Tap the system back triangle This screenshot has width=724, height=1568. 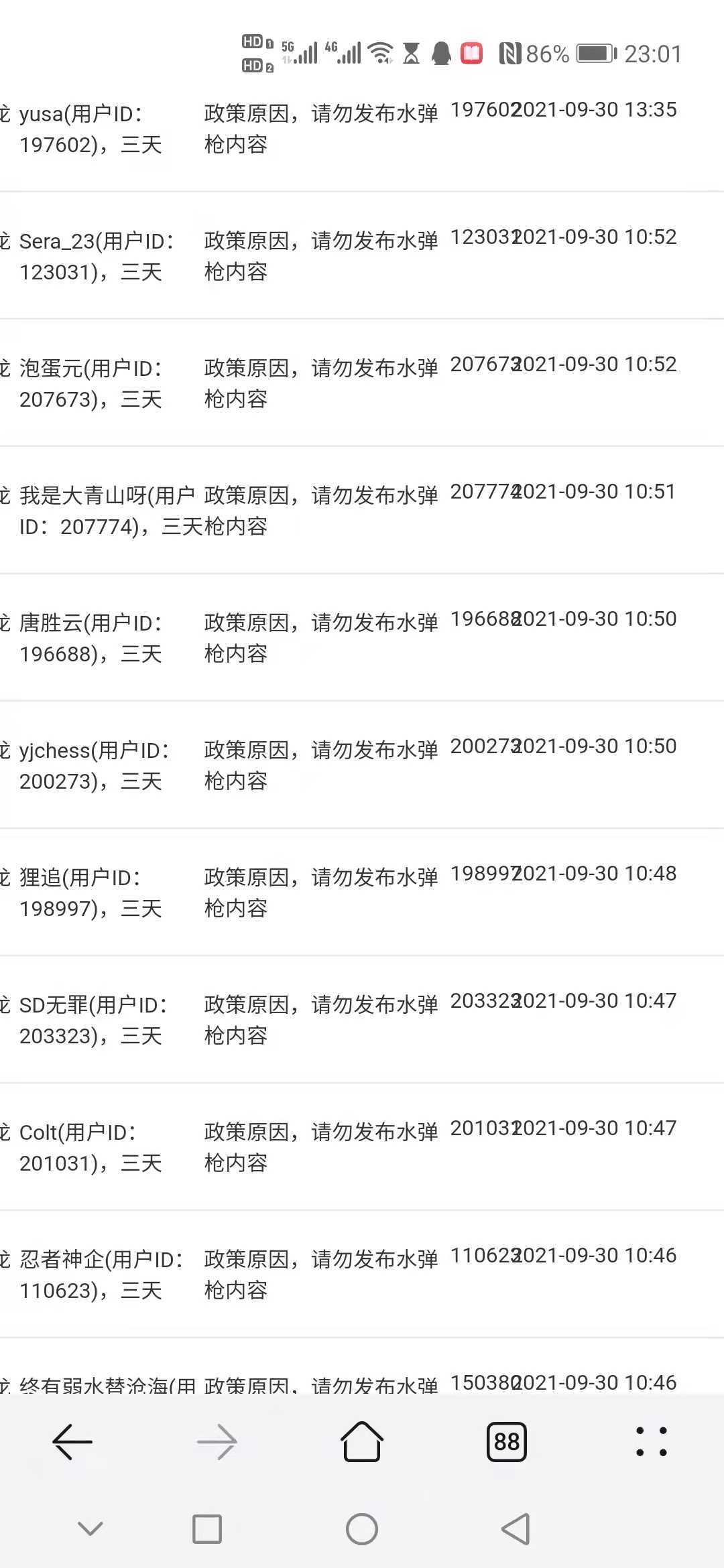[516, 1529]
